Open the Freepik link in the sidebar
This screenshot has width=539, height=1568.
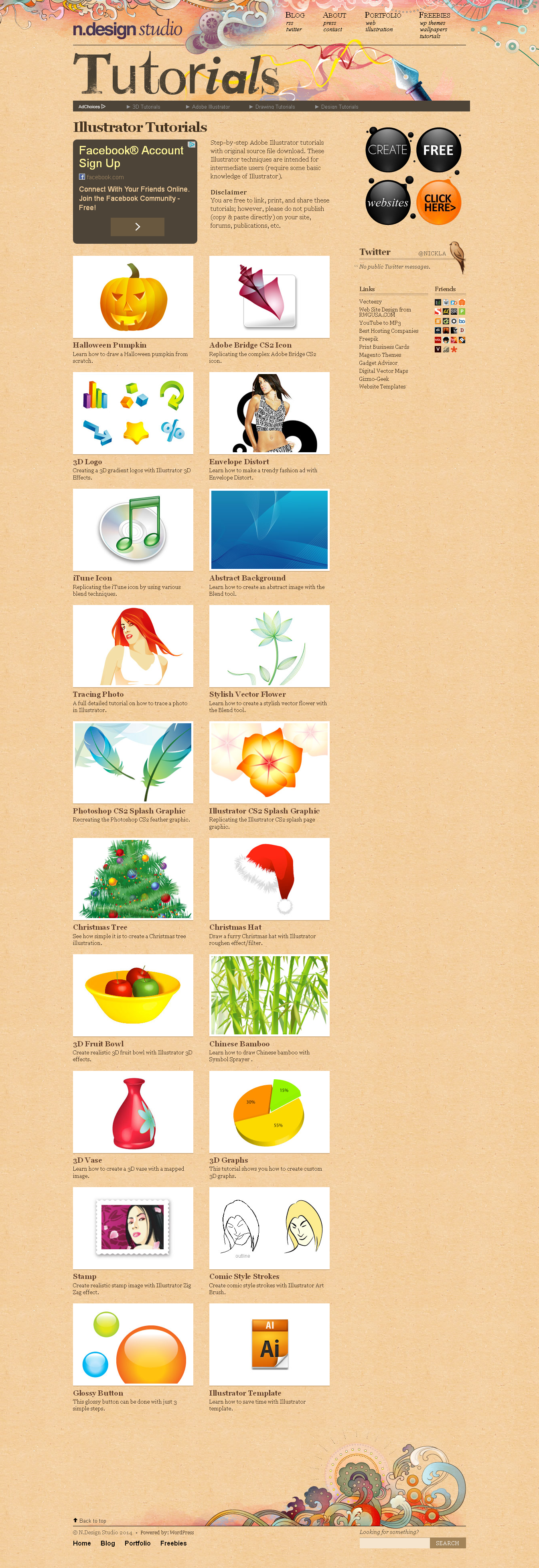point(369,339)
